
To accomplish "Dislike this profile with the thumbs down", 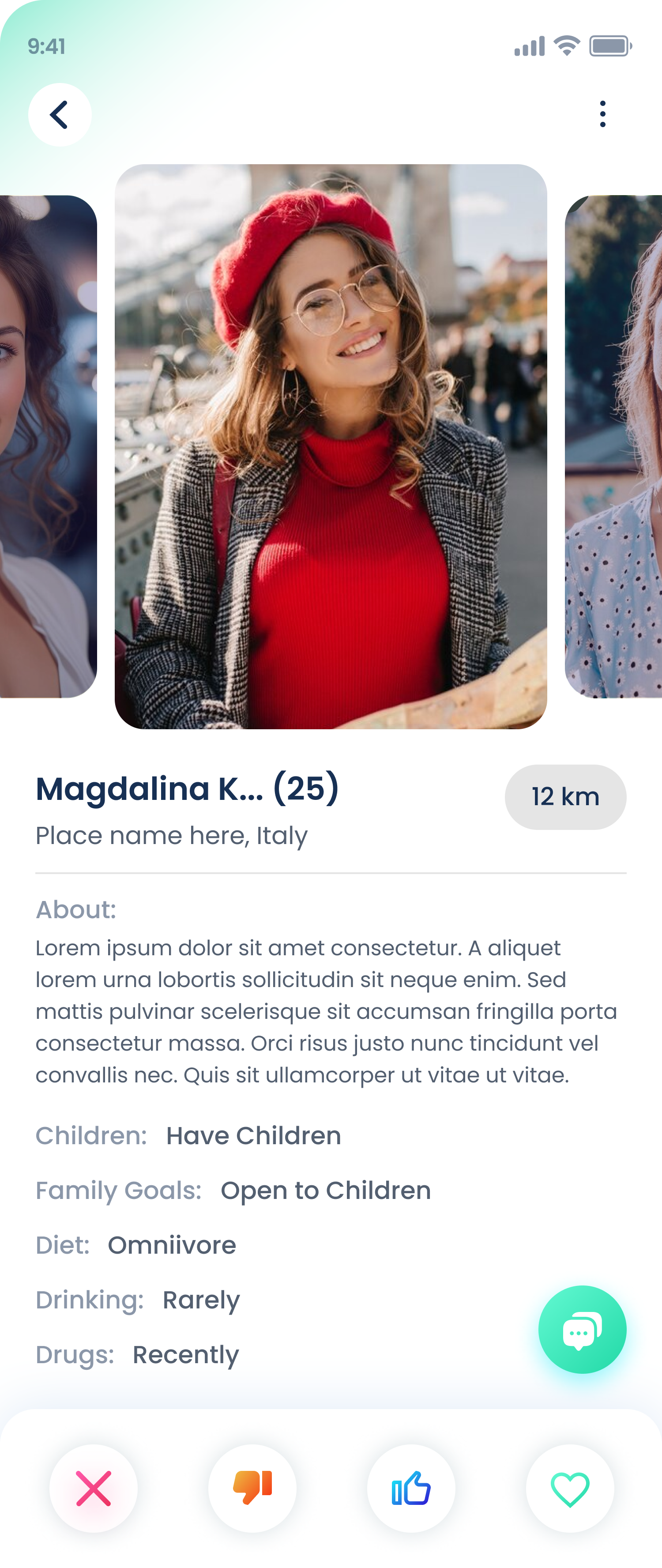I will pyautogui.click(x=252, y=1488).
